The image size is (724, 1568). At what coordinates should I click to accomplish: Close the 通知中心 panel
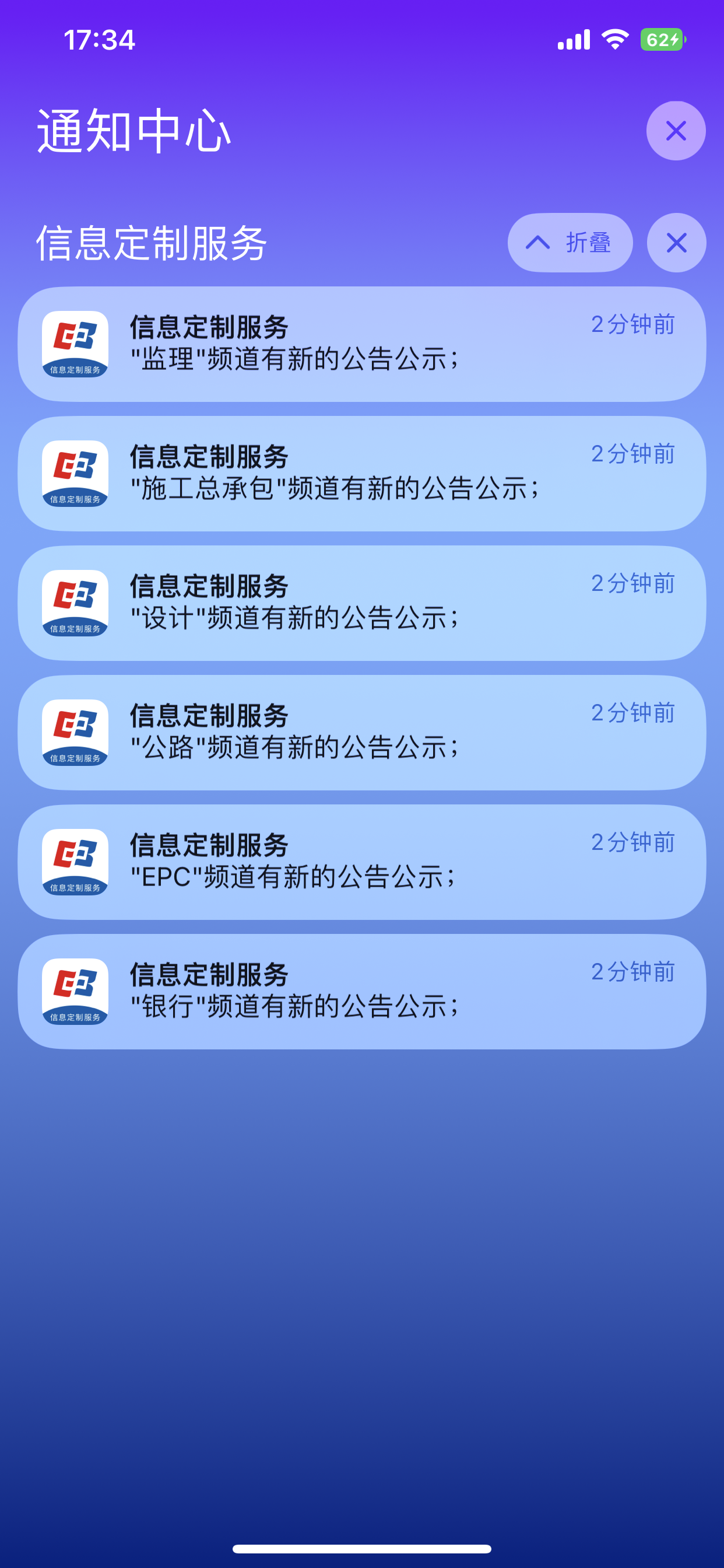(676, 131)
